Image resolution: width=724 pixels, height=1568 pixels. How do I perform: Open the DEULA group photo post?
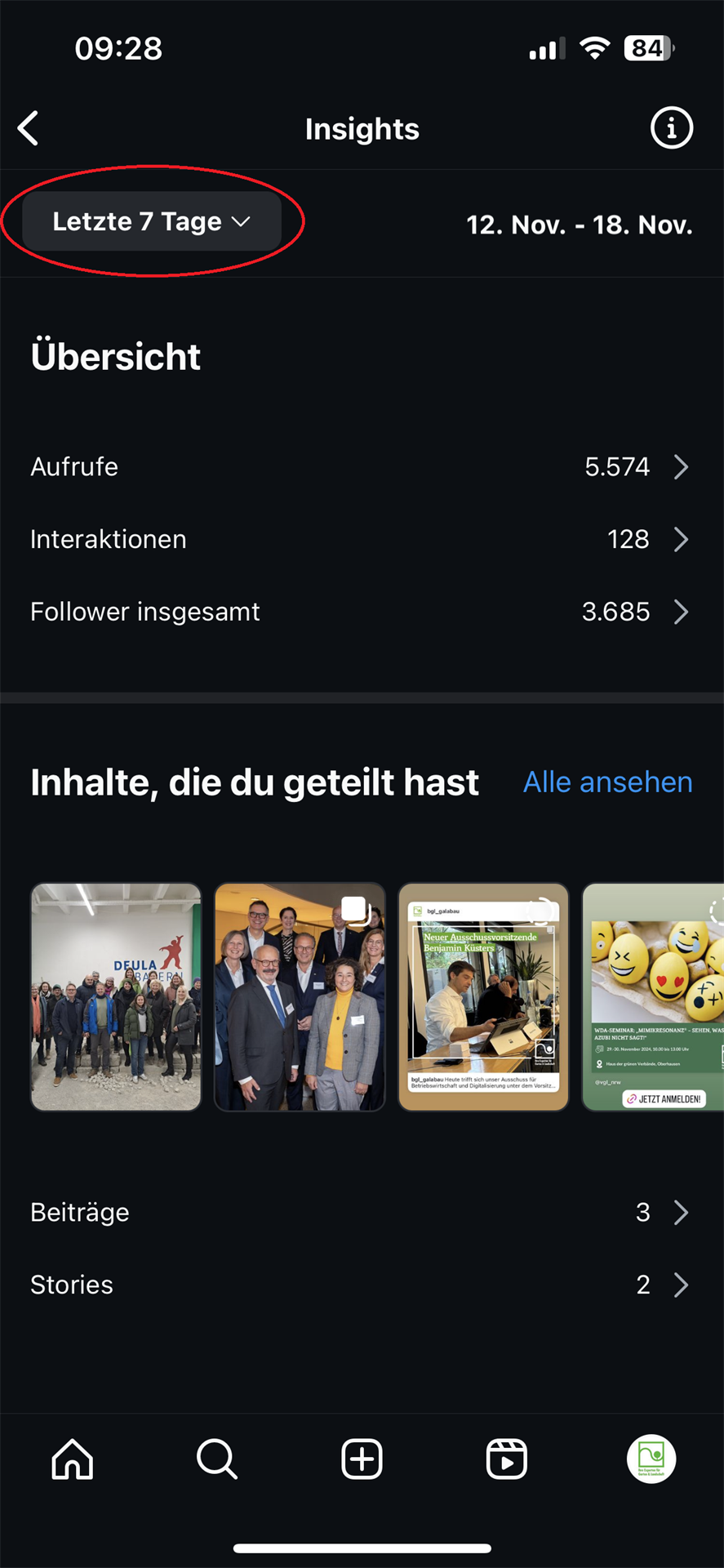tap(116, 996)
